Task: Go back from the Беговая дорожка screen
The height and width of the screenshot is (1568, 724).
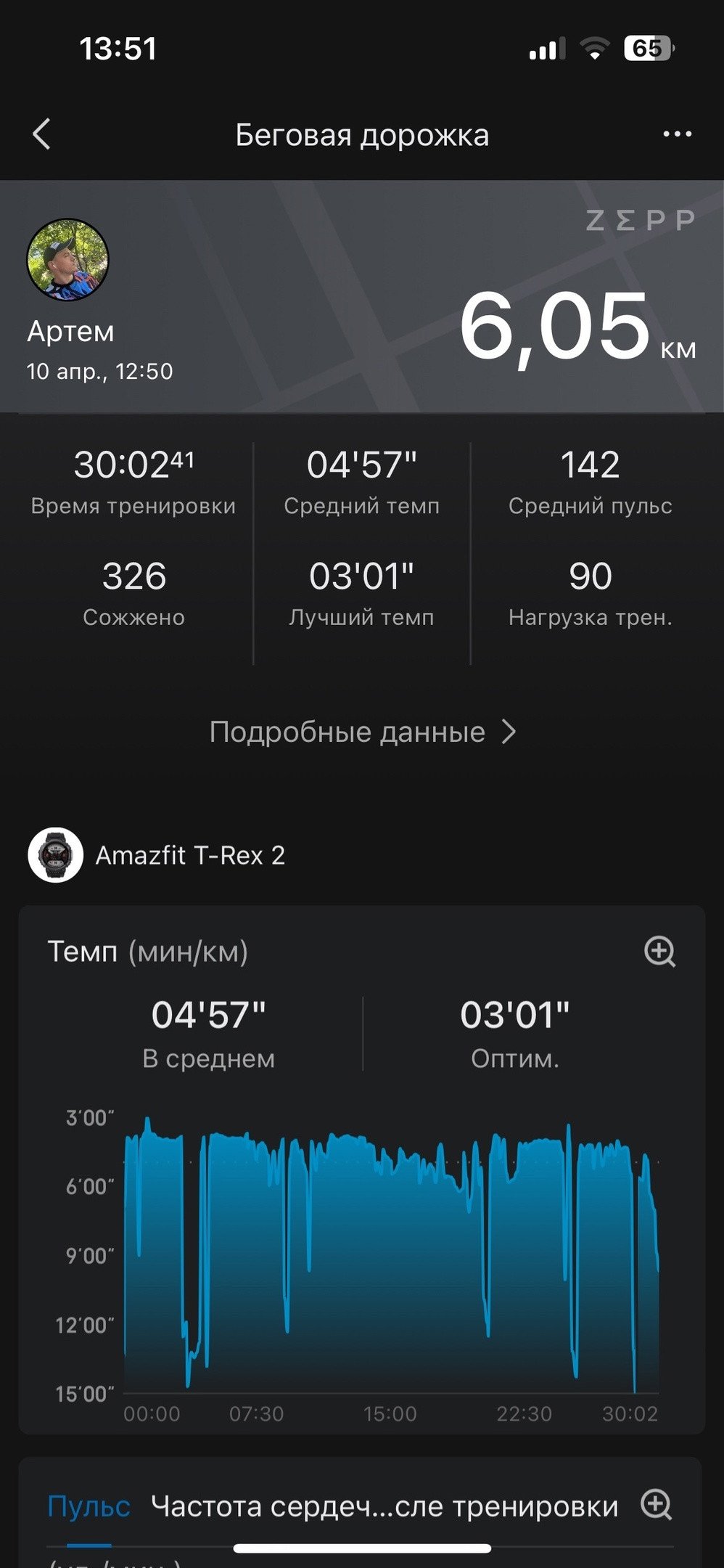Action: [x=42, y=134]
